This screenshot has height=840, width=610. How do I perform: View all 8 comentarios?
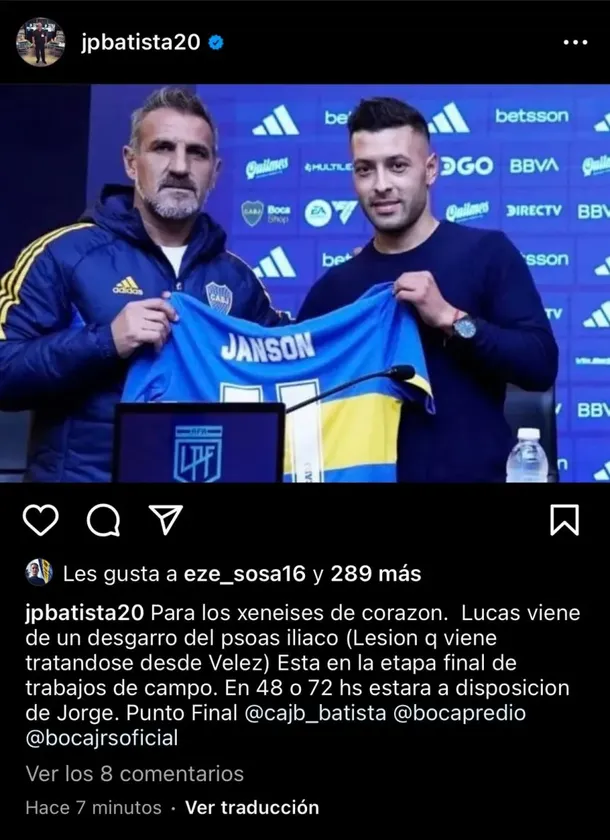[134, 773]
